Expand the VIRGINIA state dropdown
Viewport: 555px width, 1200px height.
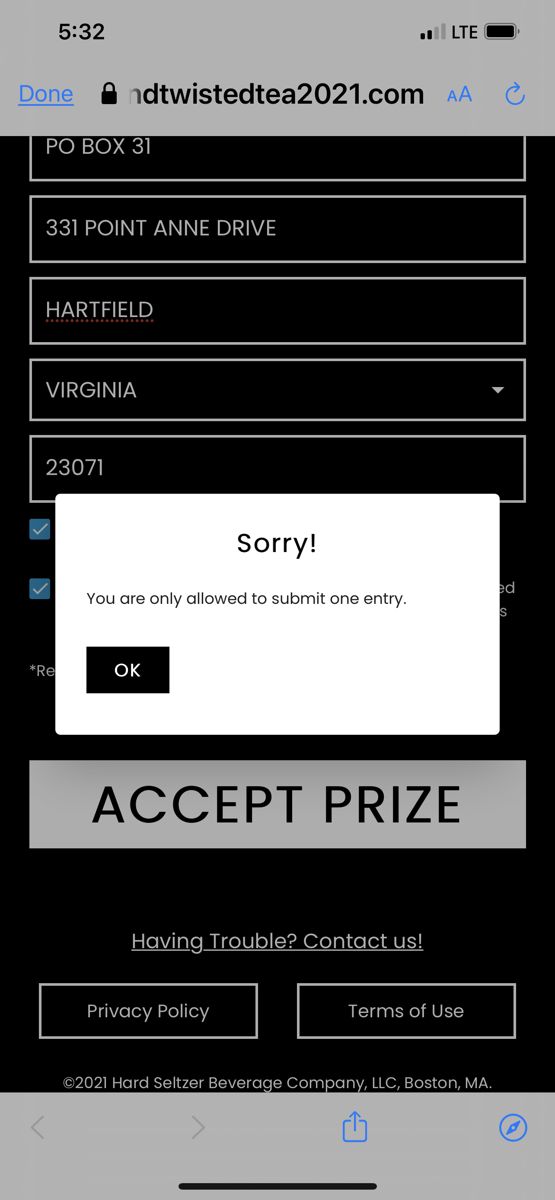point(277,390)
